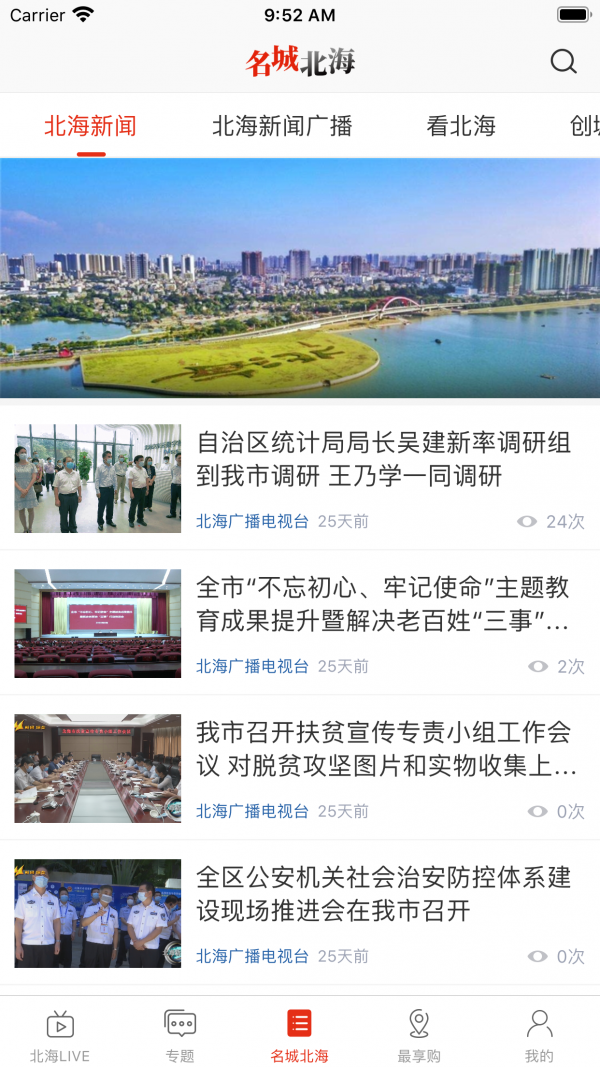Select the 看北海 top tab

[461, 126]
